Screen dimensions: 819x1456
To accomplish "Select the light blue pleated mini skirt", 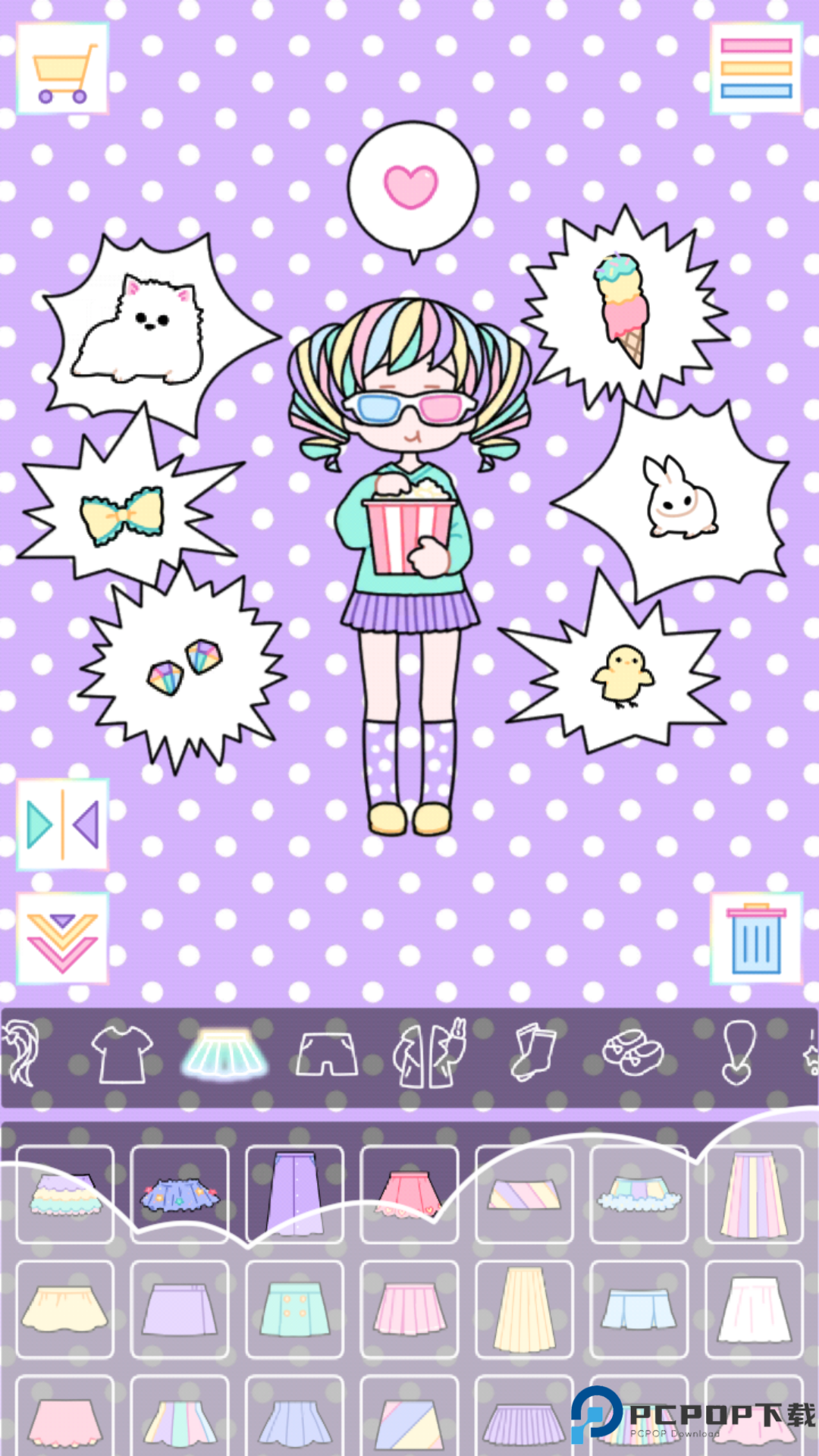I will pyautogui.click(x=639, y=1310).
